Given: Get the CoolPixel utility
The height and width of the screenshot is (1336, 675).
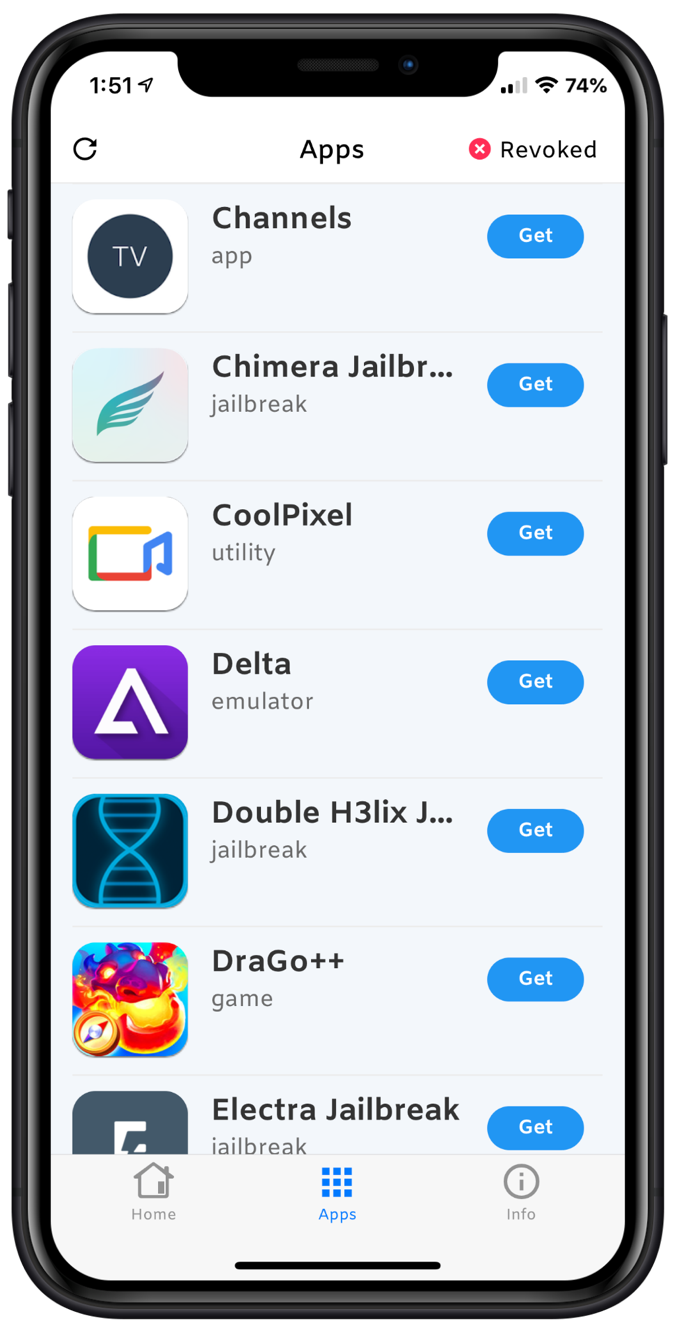Looking at the screenshot, I should click(x=535, y=533).
